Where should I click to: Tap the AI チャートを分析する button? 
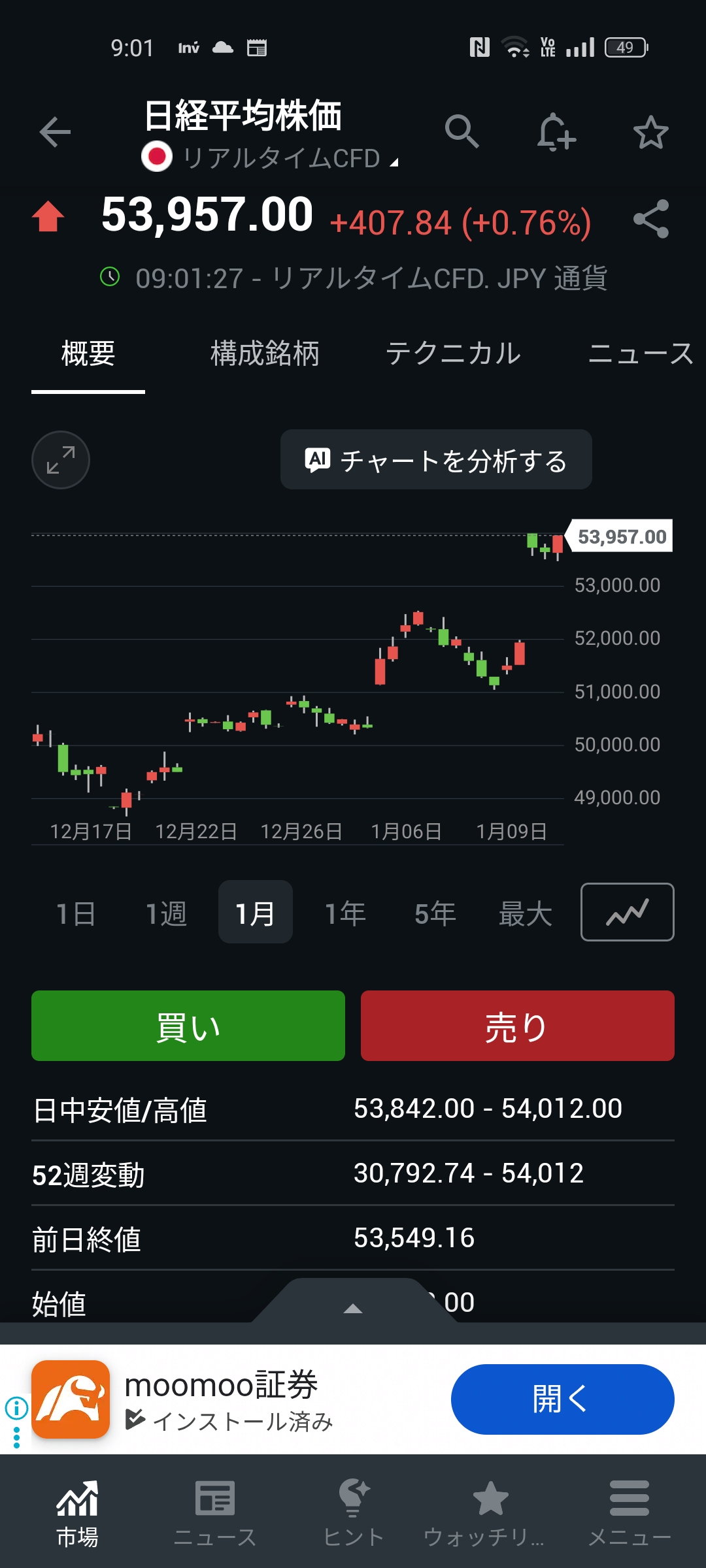point(436,460)
